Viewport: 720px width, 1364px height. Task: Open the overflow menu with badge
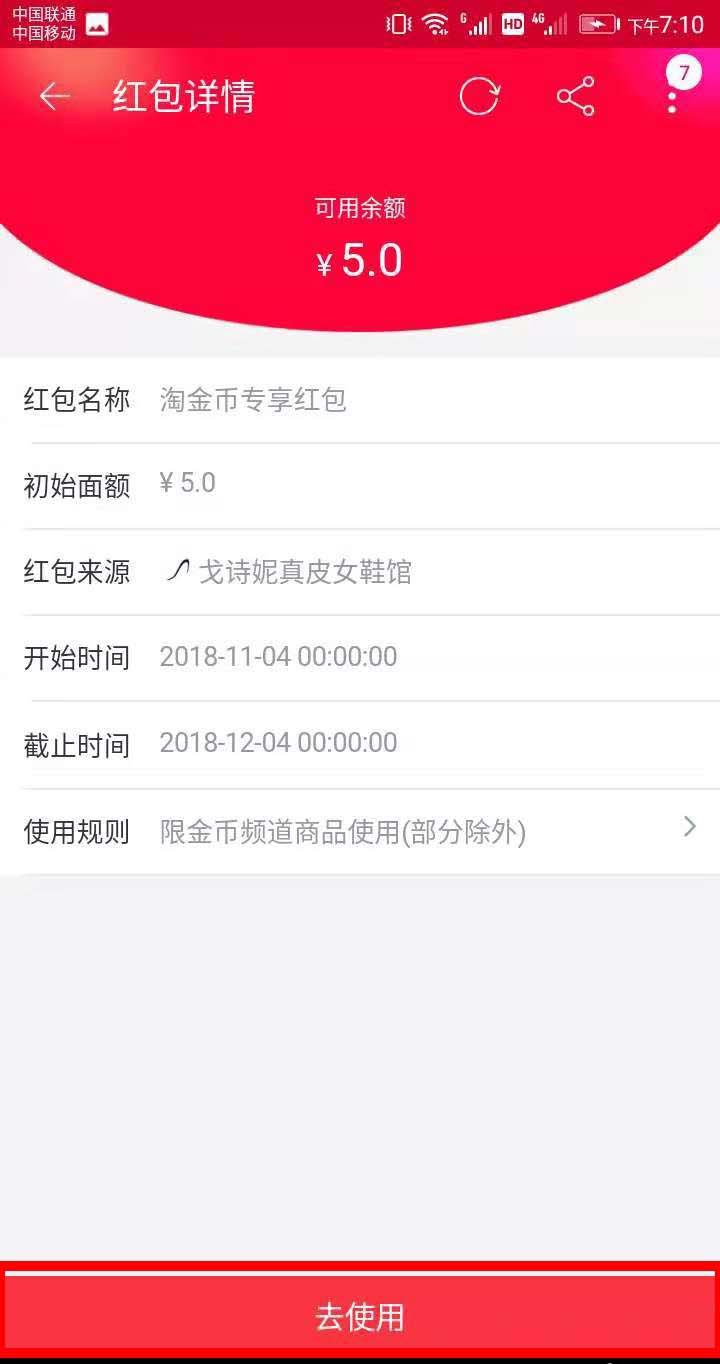coord(672,96)
